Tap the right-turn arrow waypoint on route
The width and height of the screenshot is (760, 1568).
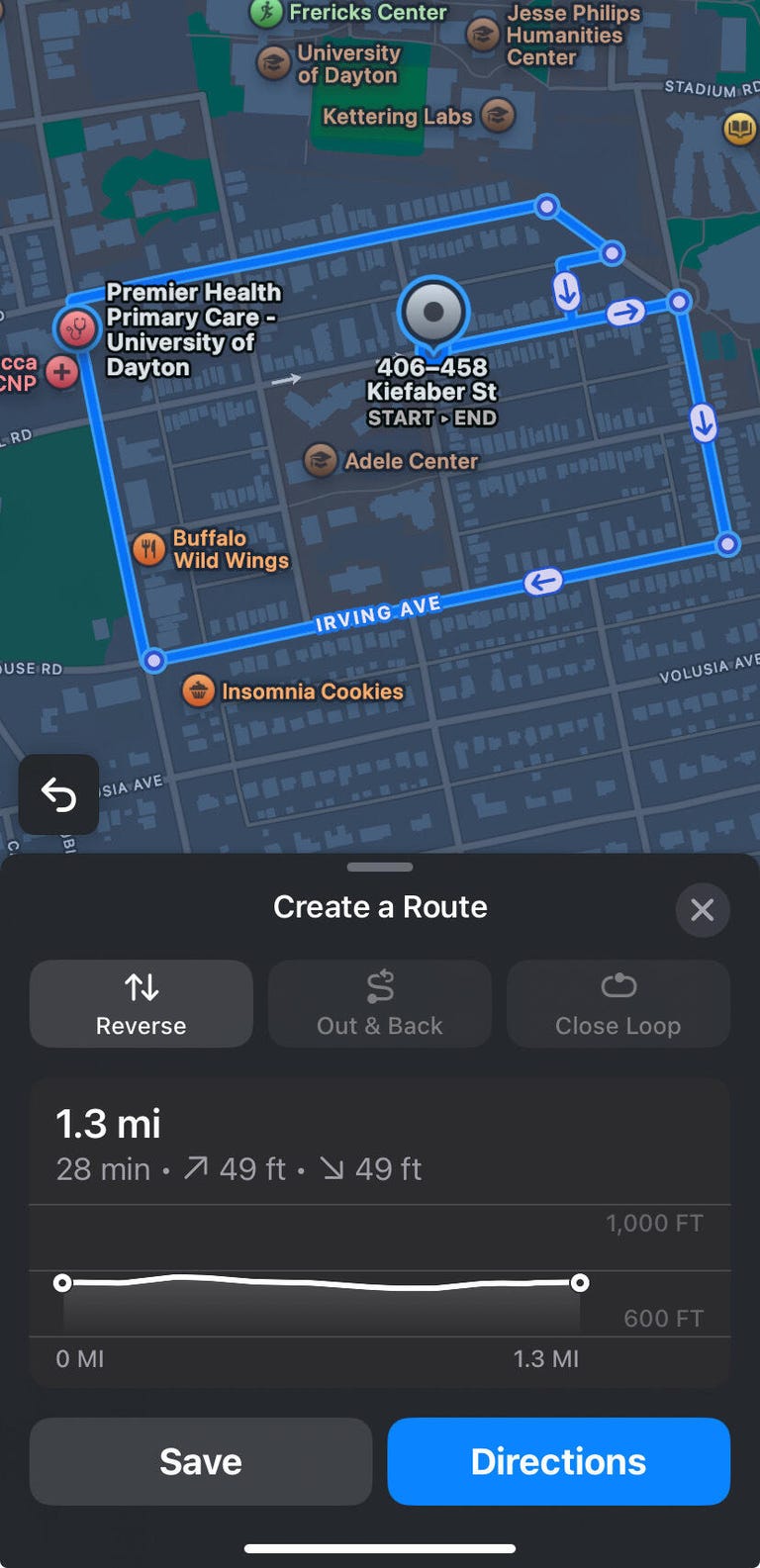pyautogui.click(x=626, y=312)
